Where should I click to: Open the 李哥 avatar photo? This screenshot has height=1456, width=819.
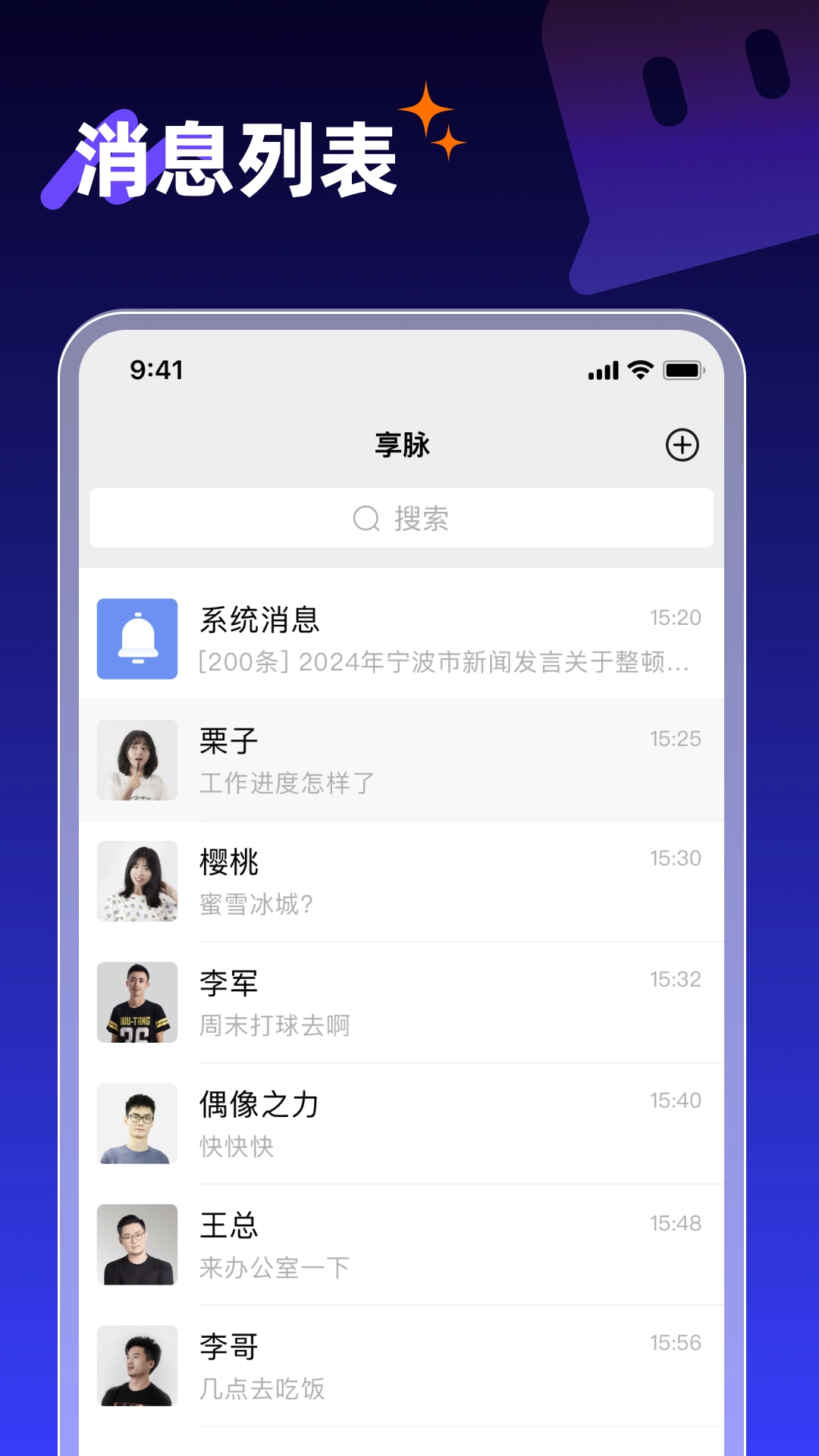pyautogui.click(x=136, y=1367)
